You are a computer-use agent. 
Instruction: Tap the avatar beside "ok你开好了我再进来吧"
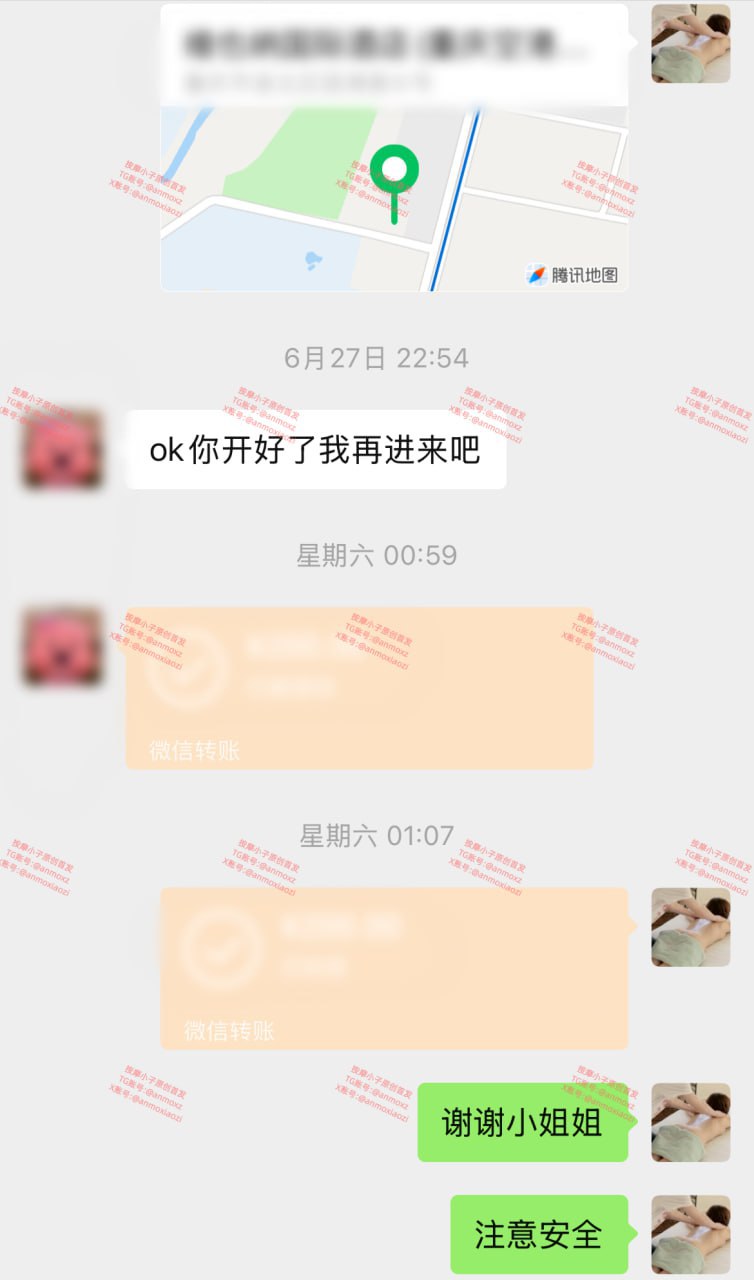pos(63,449)
